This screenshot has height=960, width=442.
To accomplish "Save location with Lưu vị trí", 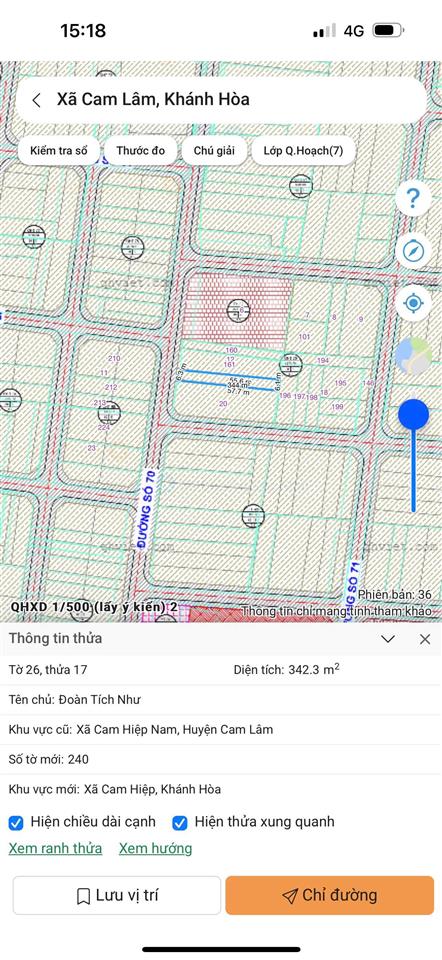I will click(x=117, y=896).
